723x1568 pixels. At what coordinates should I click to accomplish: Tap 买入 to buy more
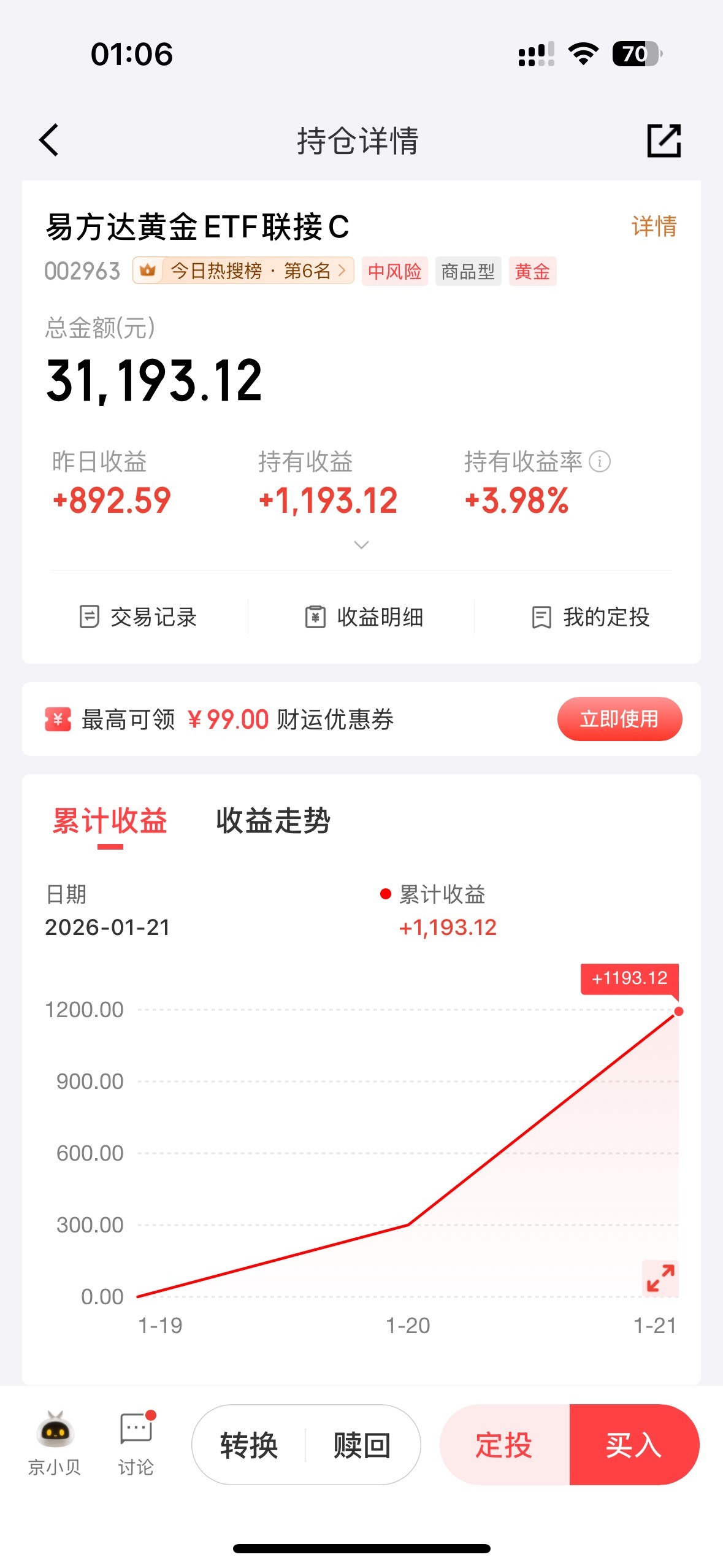tap(634, 1445)
